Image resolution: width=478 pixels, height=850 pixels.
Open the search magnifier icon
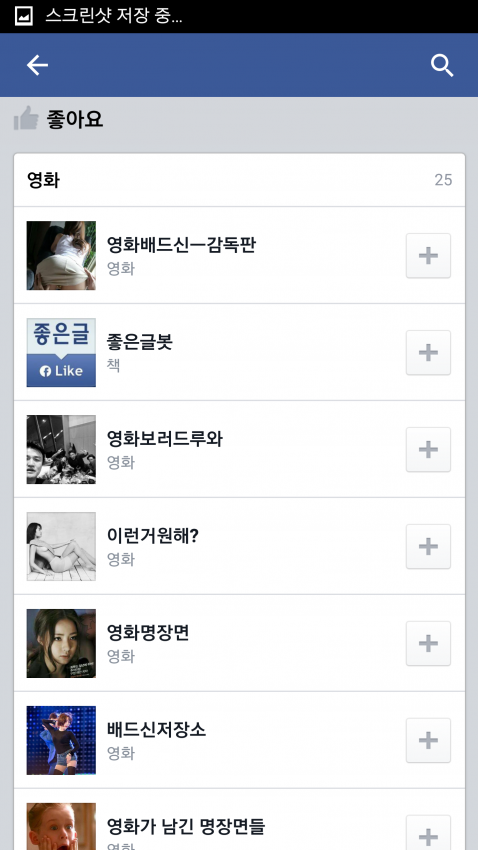pyautogui.click(x=442, y=66)
